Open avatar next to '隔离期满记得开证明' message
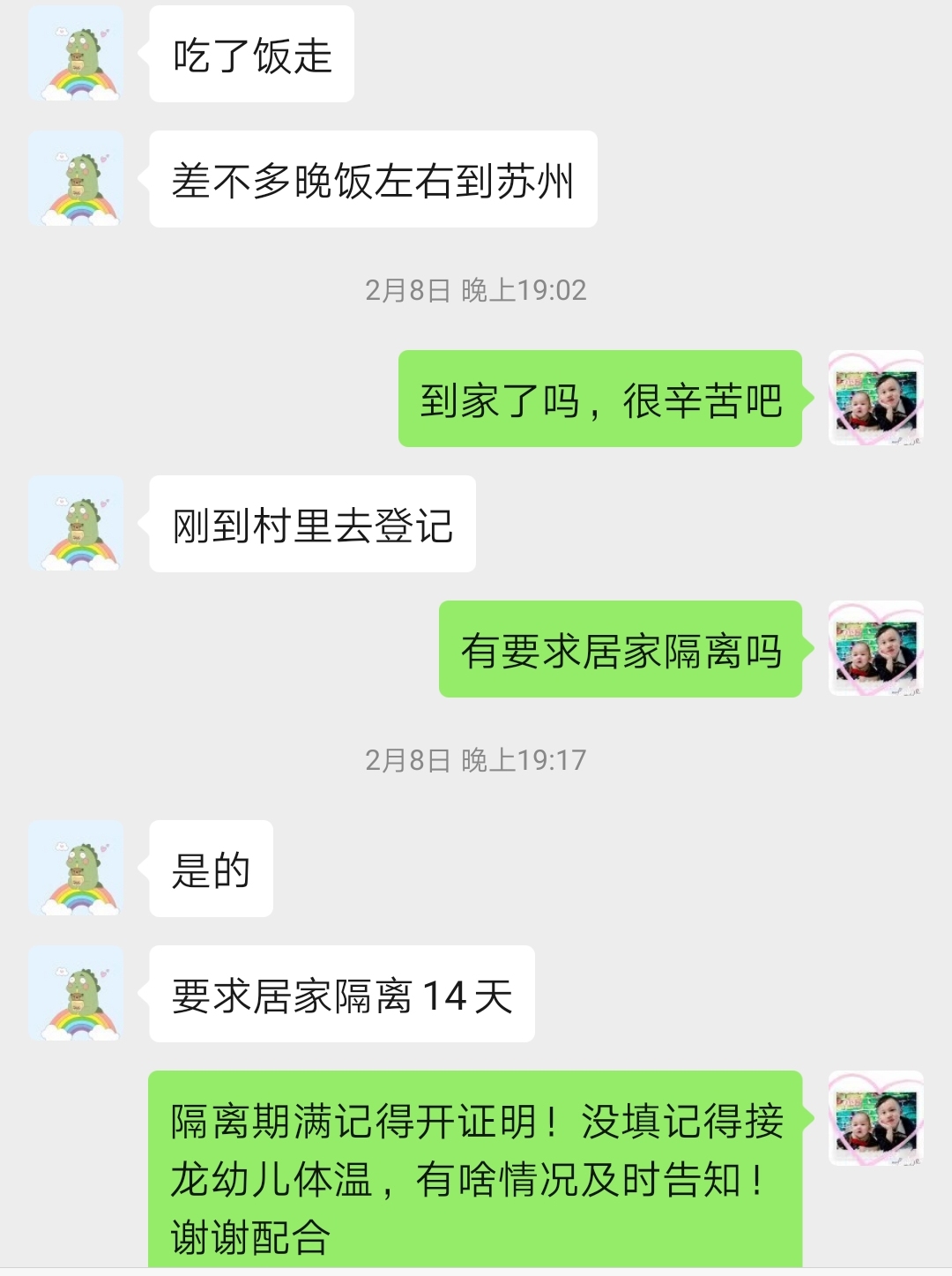The width and height of the screenshot is (952, 1276). [x=875, y=1118]
